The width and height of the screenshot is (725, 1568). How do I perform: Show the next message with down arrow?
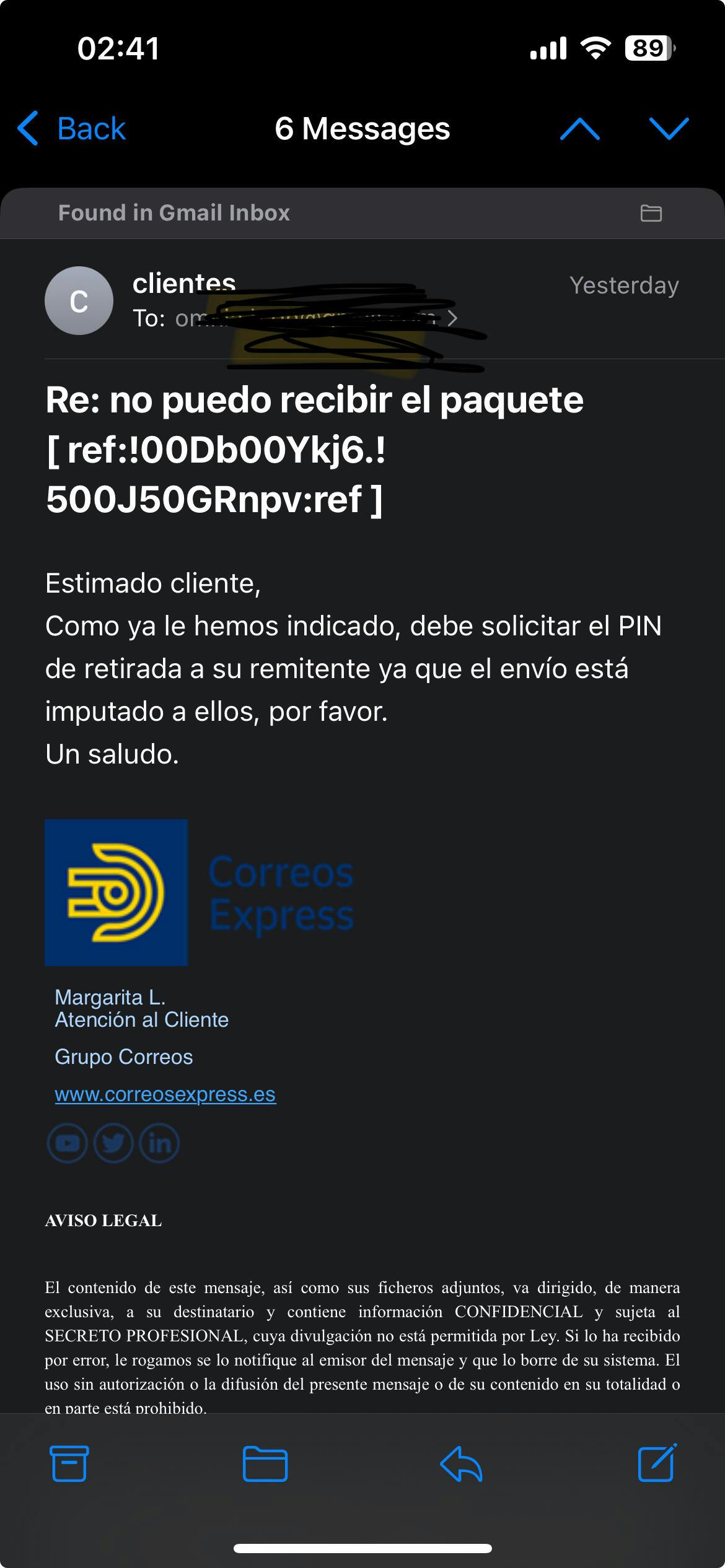pyautogui.click(x=669, y=129)
